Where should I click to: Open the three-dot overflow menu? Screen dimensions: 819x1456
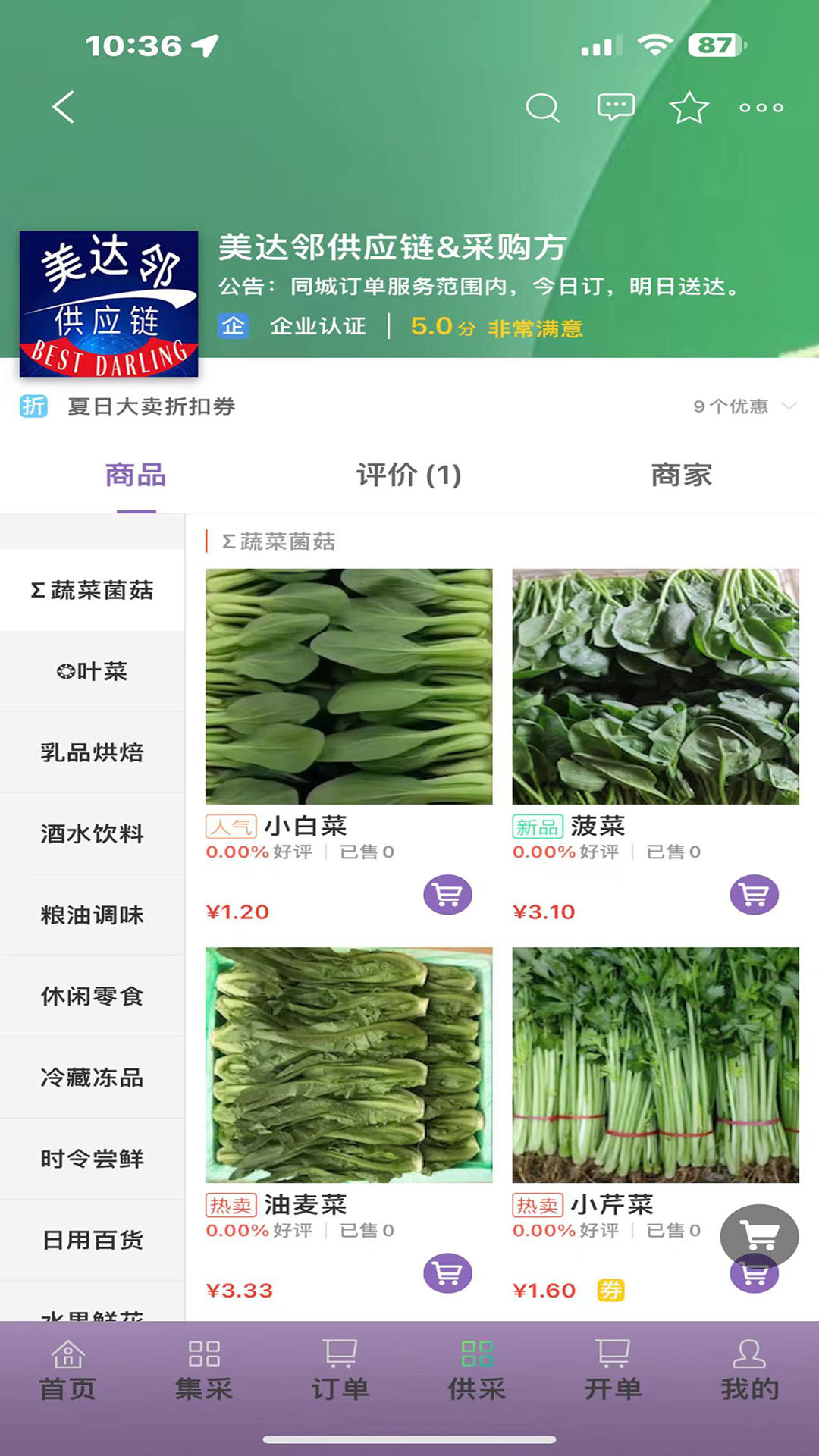pyautogui.click(x=761, y=108)
